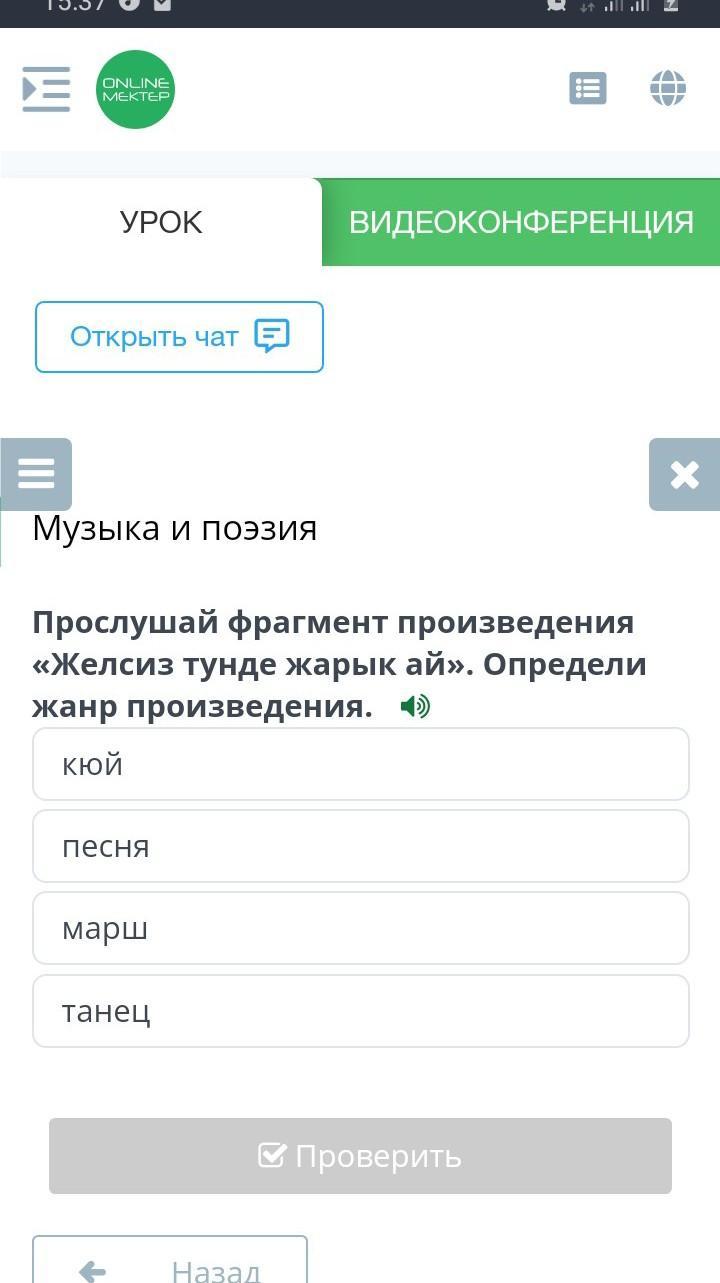This screenshot has width=720, height=1283.
Task: Tap the Проверить button
Action: [360, 1156]
